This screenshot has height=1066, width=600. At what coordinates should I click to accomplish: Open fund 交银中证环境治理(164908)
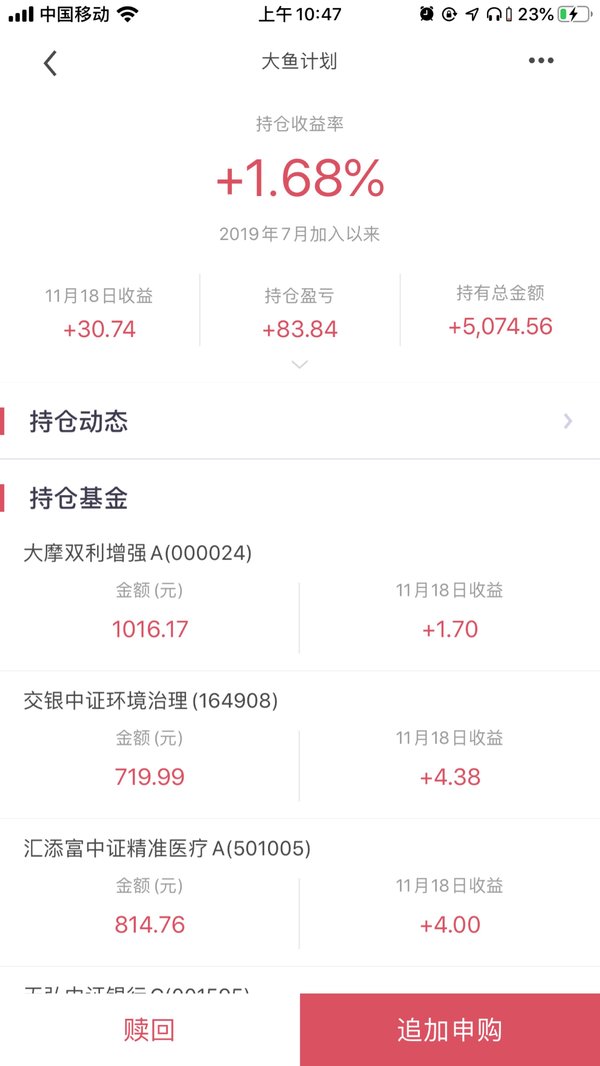point(300,745)
